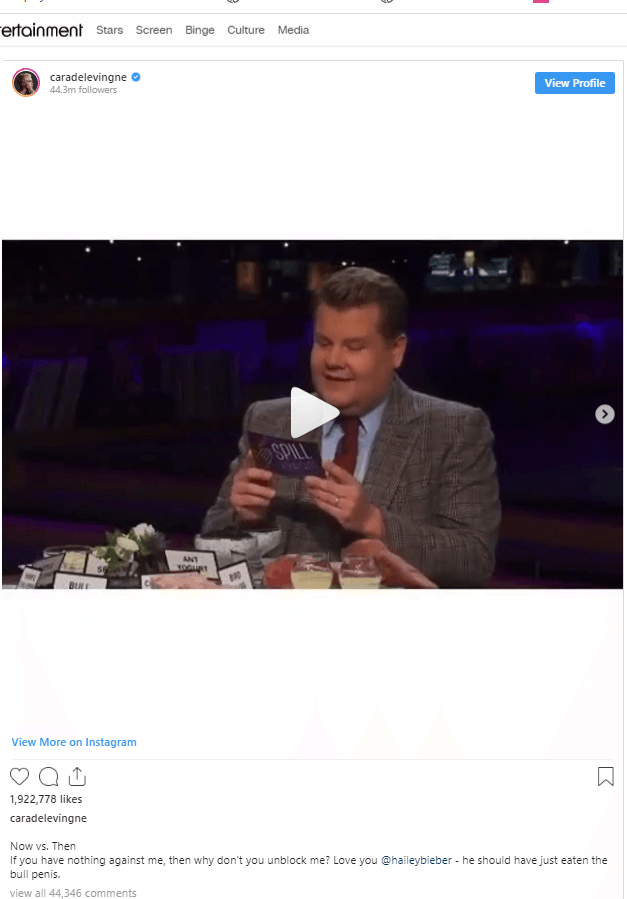
Task: Open the Binge section
Action: tap(200, 30)
